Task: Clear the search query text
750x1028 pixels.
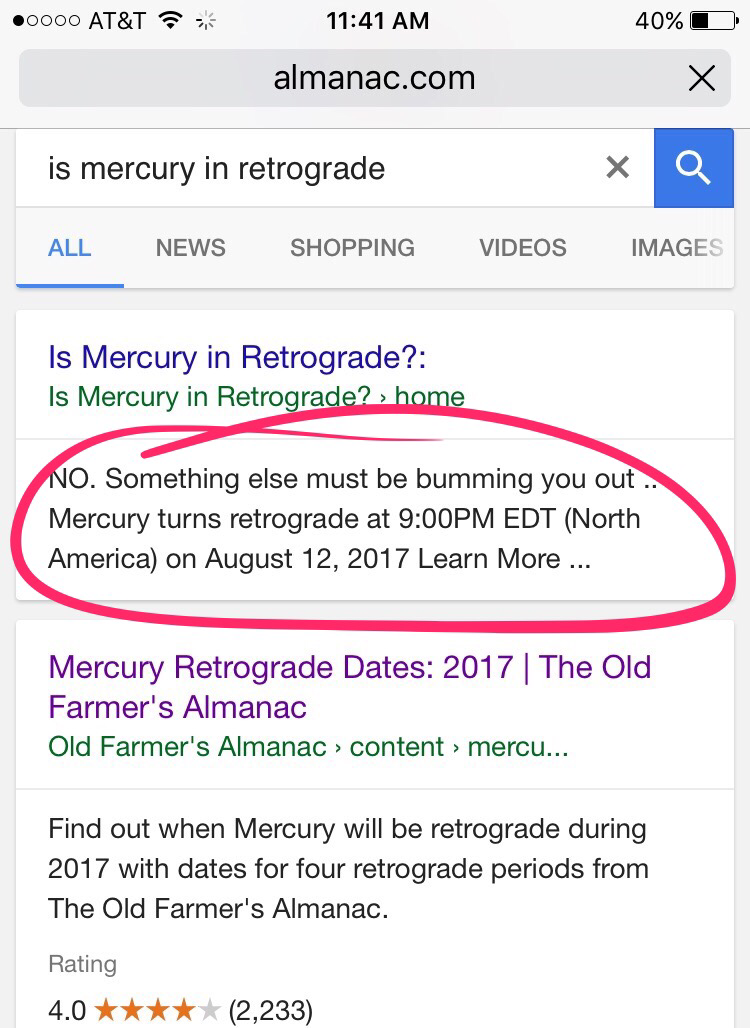Action: point(618,168)
